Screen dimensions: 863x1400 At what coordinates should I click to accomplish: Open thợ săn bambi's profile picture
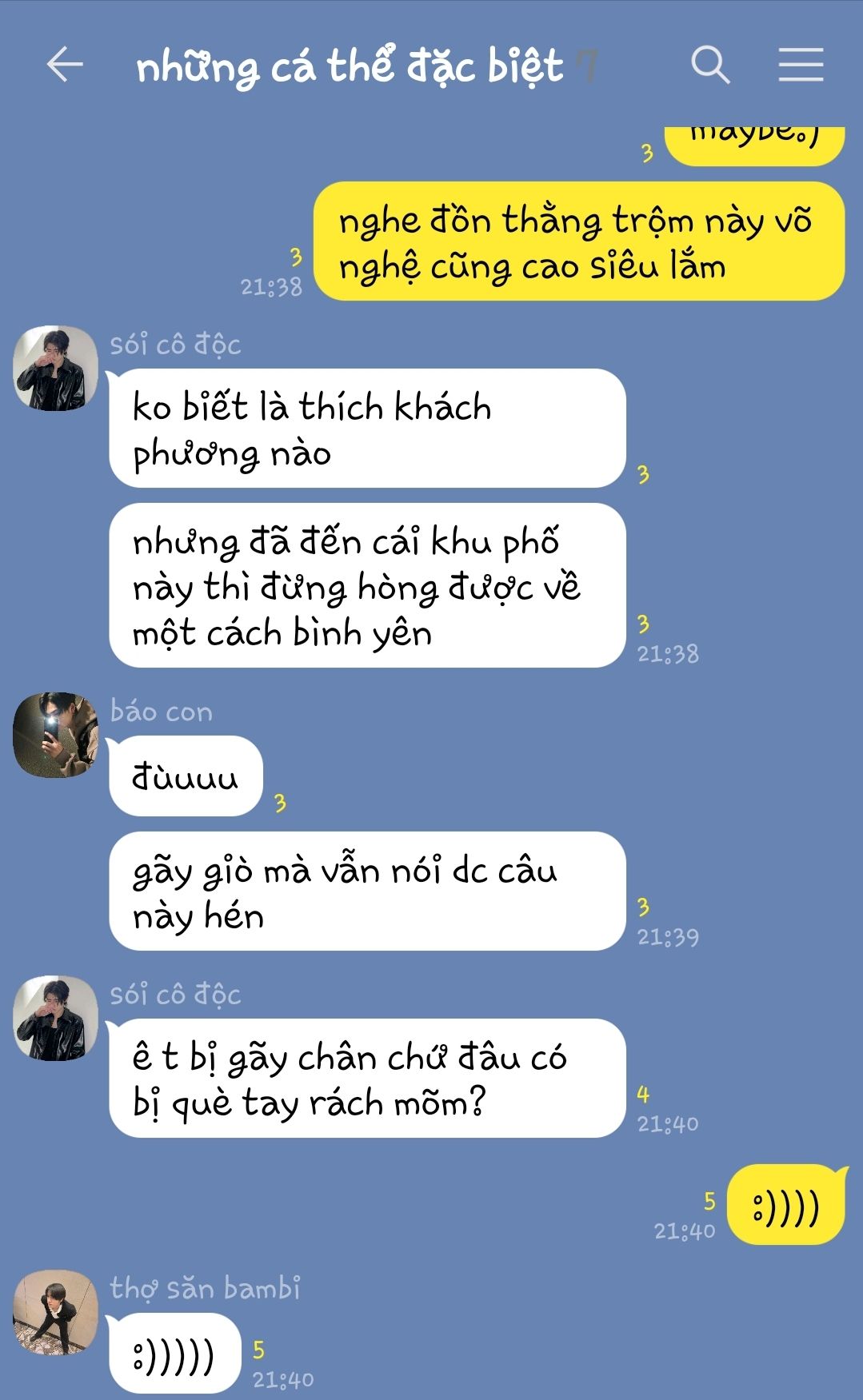point(55,1312)
